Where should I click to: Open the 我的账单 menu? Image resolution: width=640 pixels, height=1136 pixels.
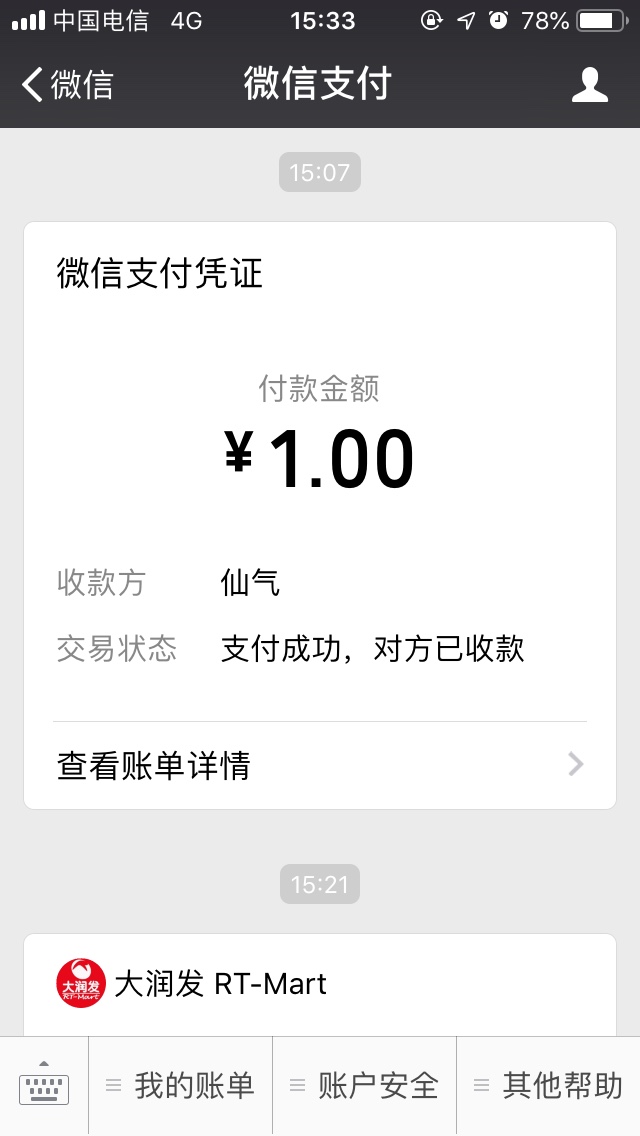coord(180,1085)
